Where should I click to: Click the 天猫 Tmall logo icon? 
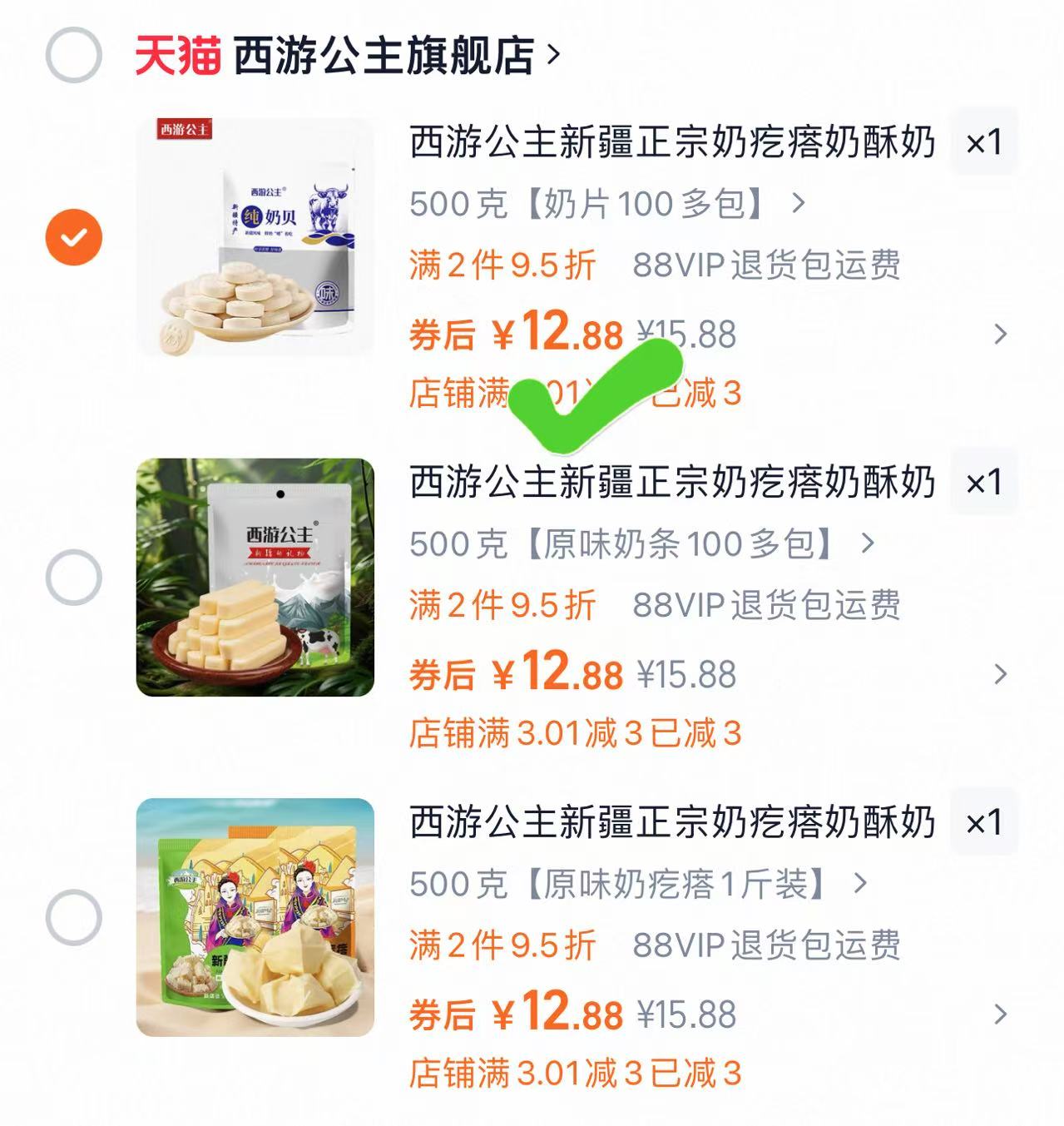coord(179,50)
